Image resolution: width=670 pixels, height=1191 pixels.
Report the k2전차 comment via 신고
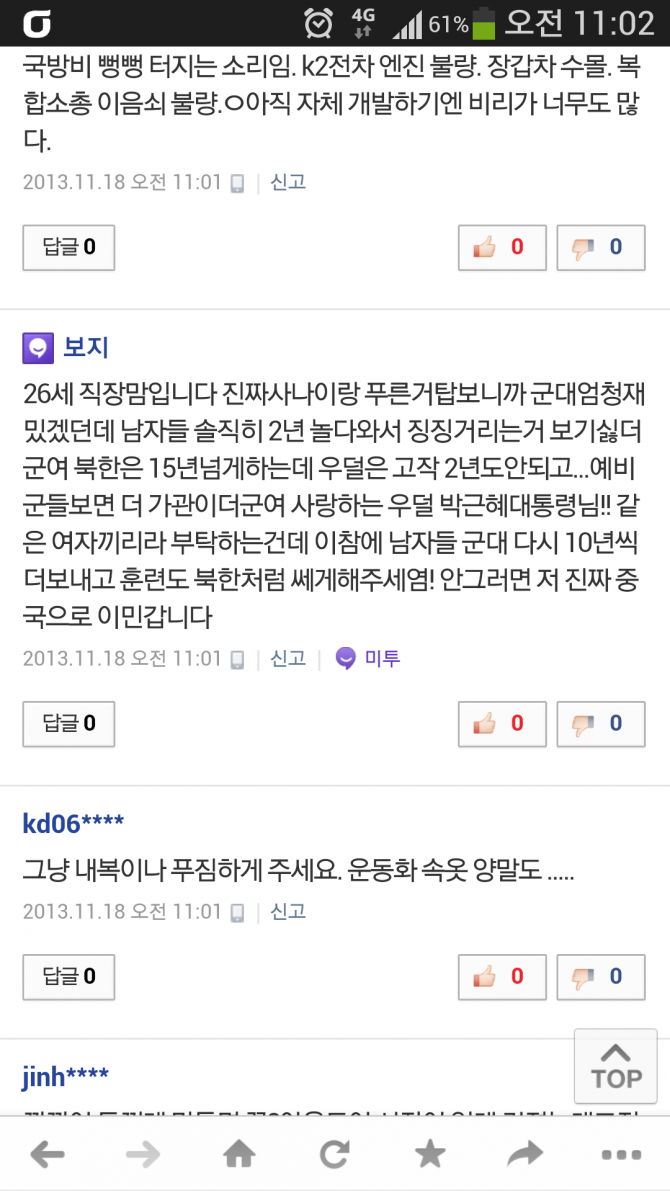[288, 182]
